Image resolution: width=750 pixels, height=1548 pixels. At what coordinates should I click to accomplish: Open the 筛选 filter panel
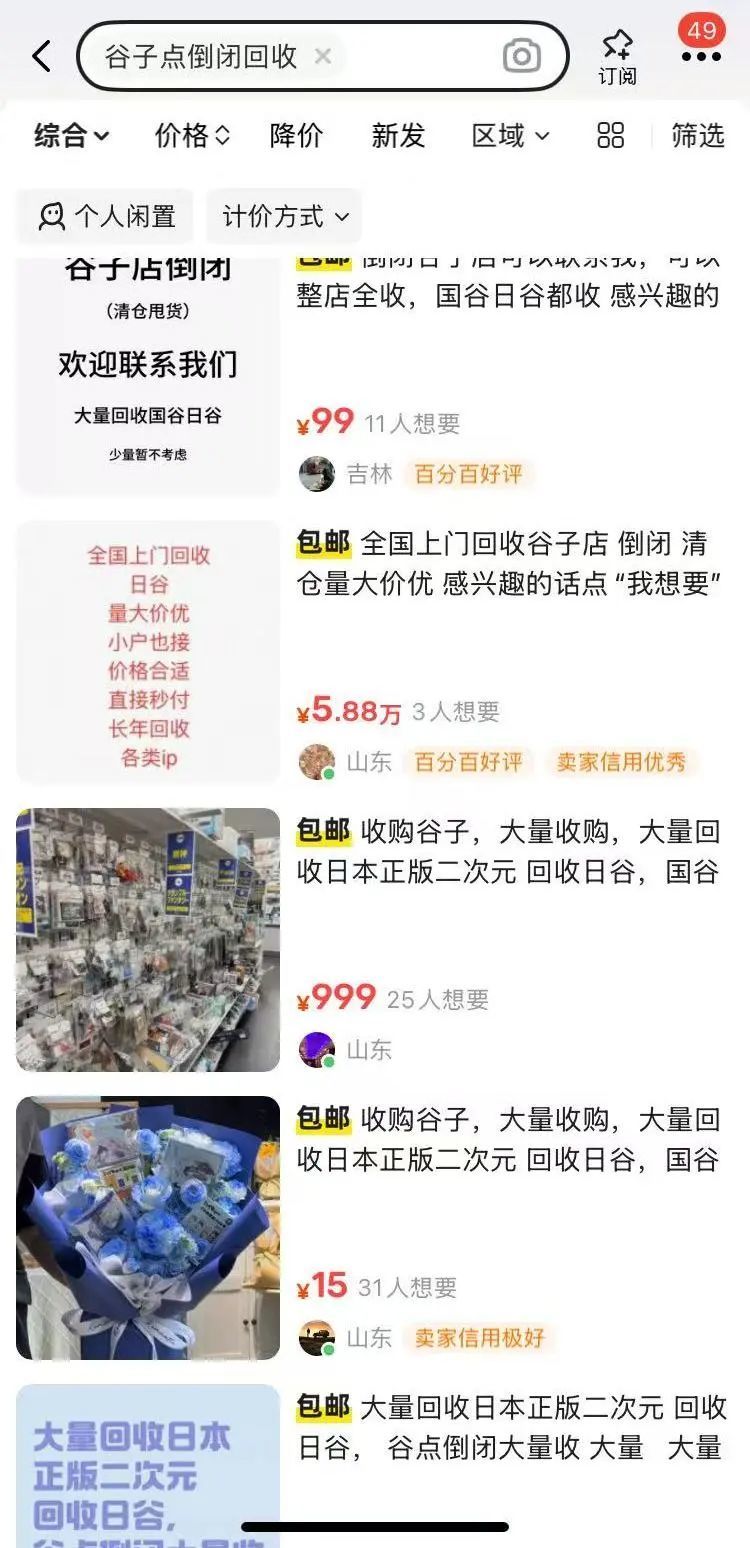pyautogui.click(x=698, y=136)
